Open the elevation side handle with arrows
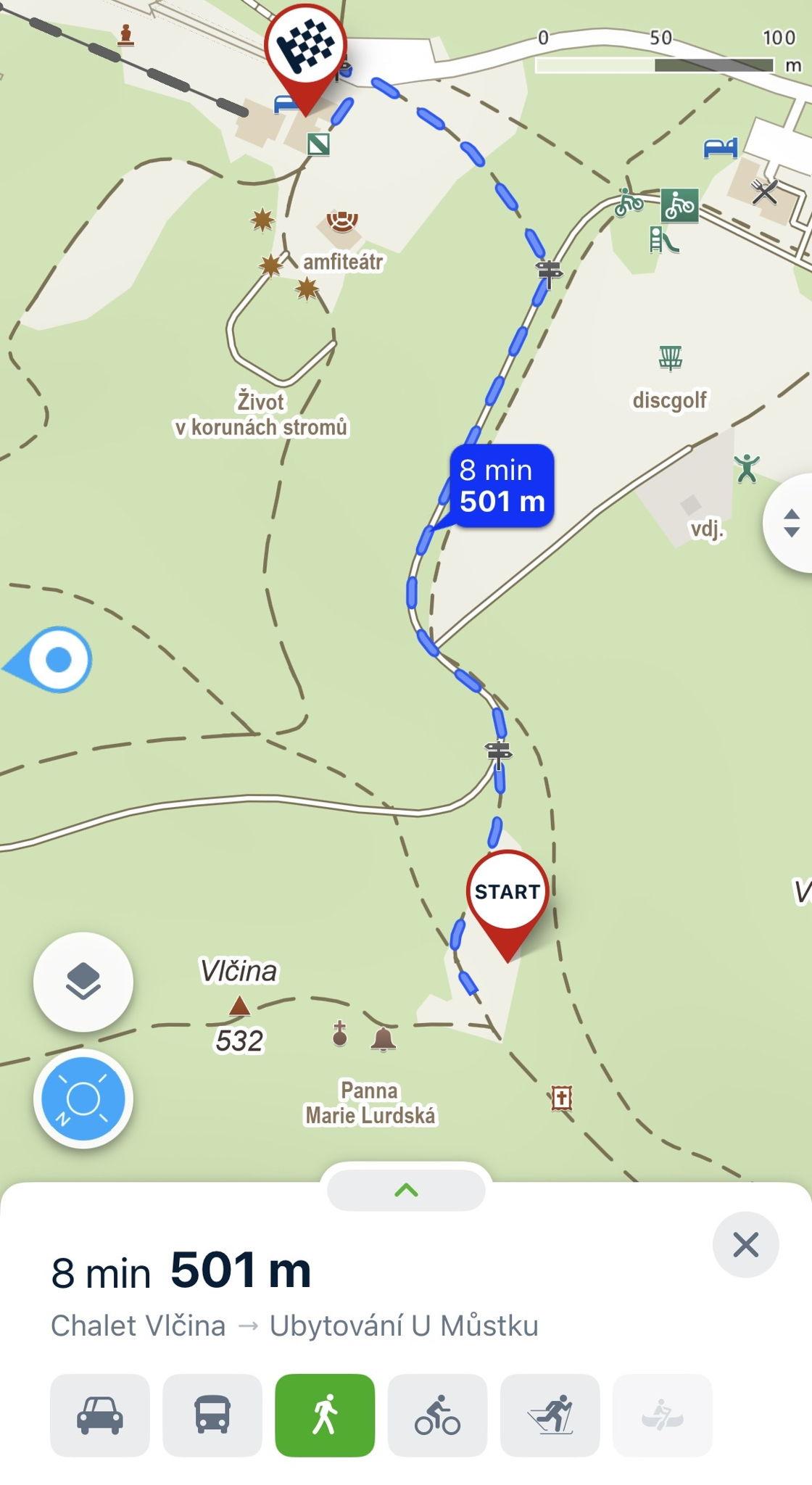Screen dimensions: 812x1485 (x=790, y=523)
